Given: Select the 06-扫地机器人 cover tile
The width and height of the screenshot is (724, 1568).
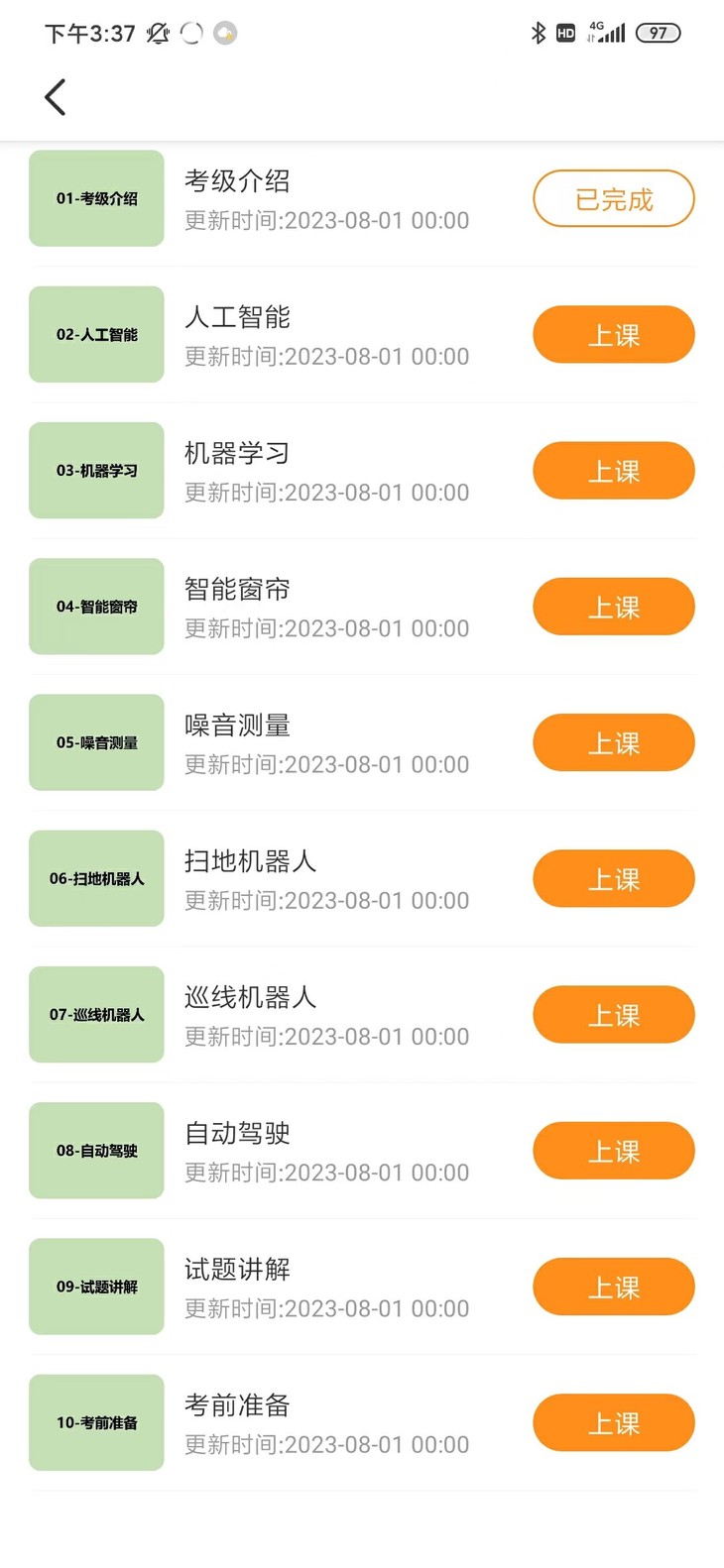Looking at the screenshot, I should click(x=96, y=878).
